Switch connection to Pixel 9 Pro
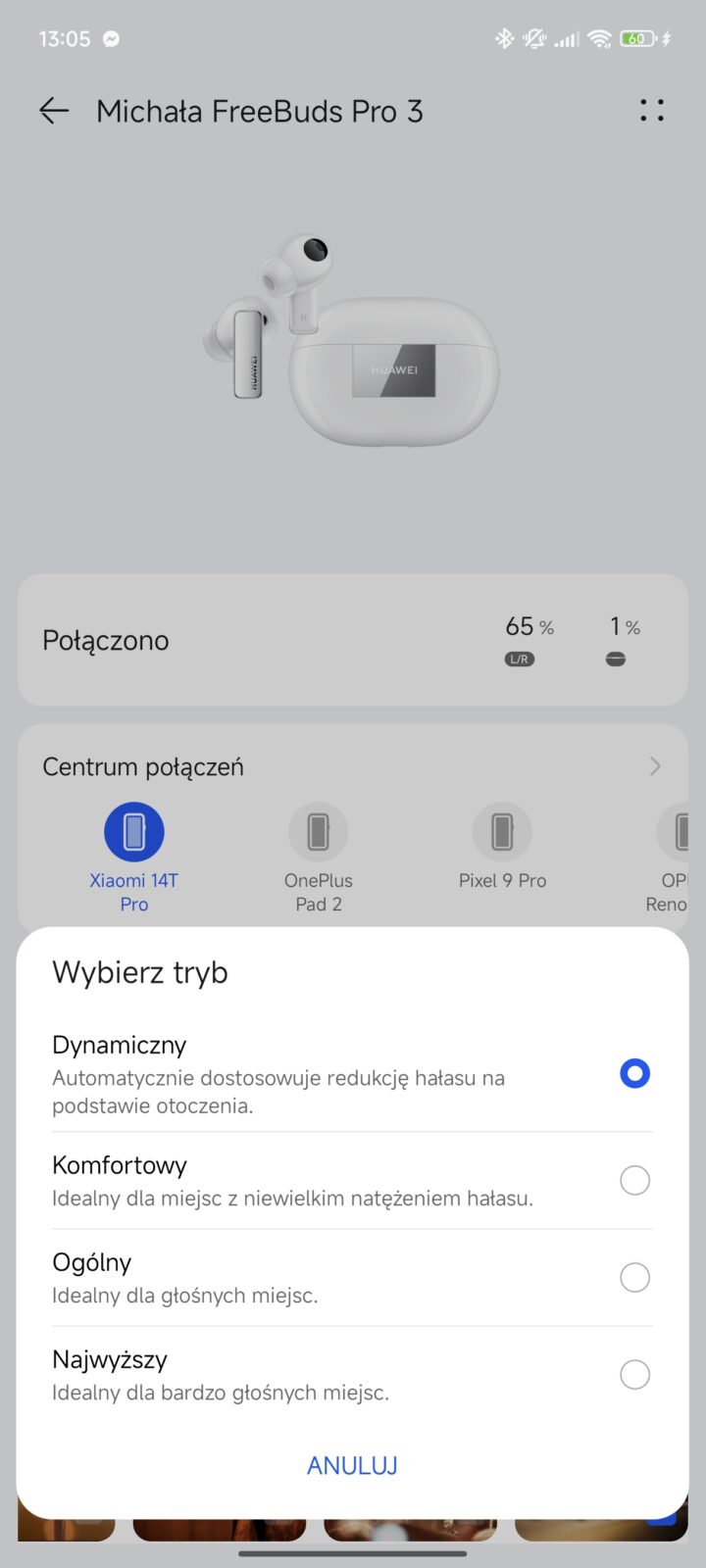This screenshot has width=706, height=1568. pyautogui.click(x=502, y=832)
